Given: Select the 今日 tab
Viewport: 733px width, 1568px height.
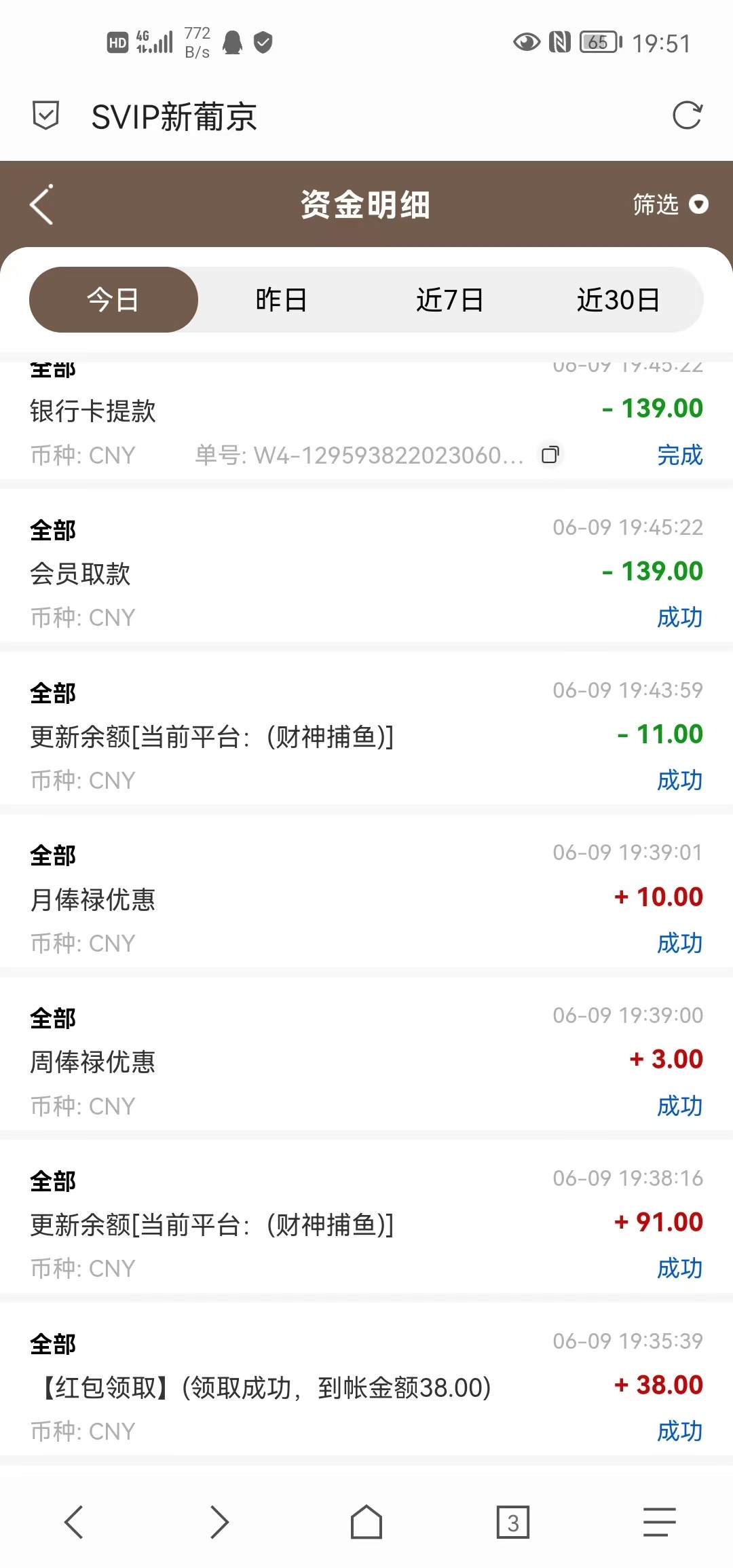Looking at the screenshot, I should (113, 299).
